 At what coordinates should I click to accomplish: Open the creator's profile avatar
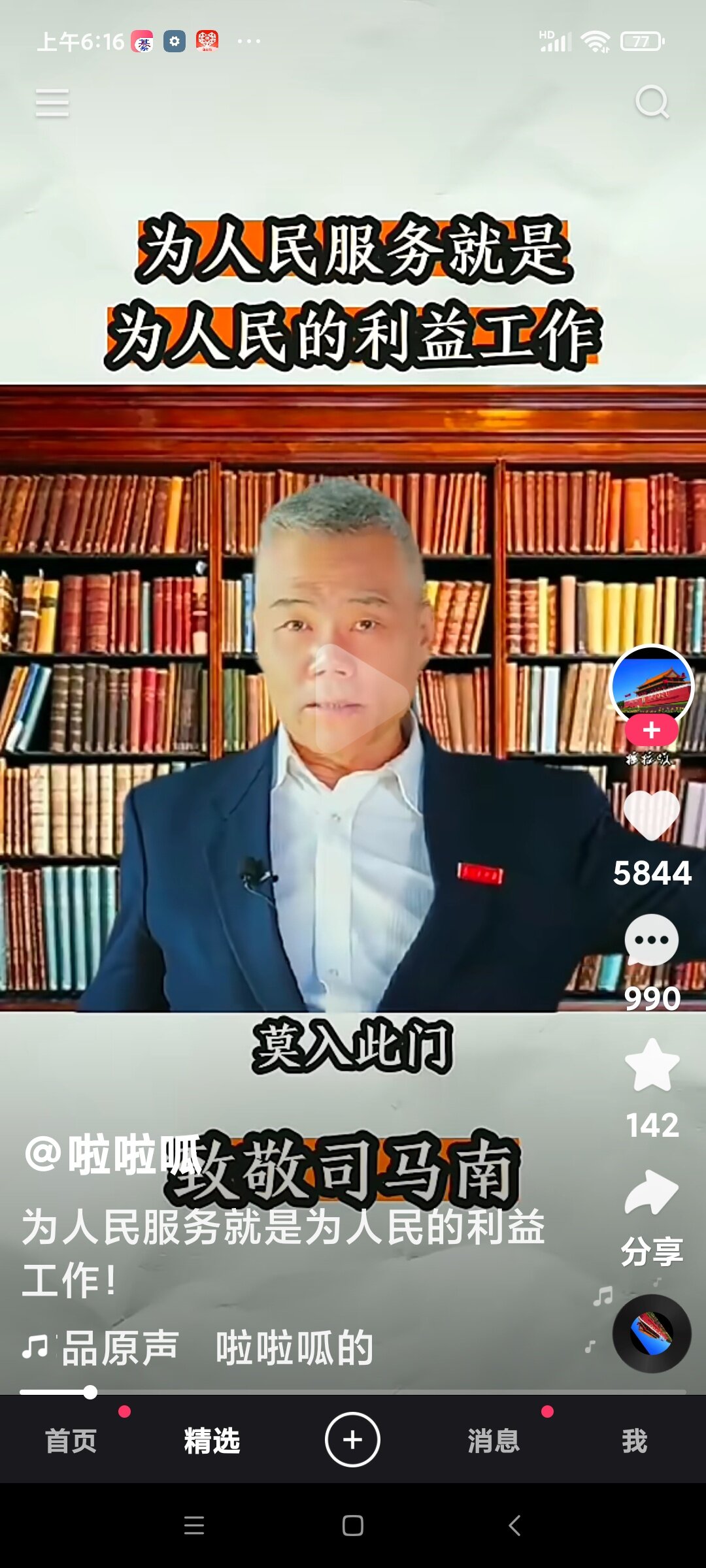[651, 685]
